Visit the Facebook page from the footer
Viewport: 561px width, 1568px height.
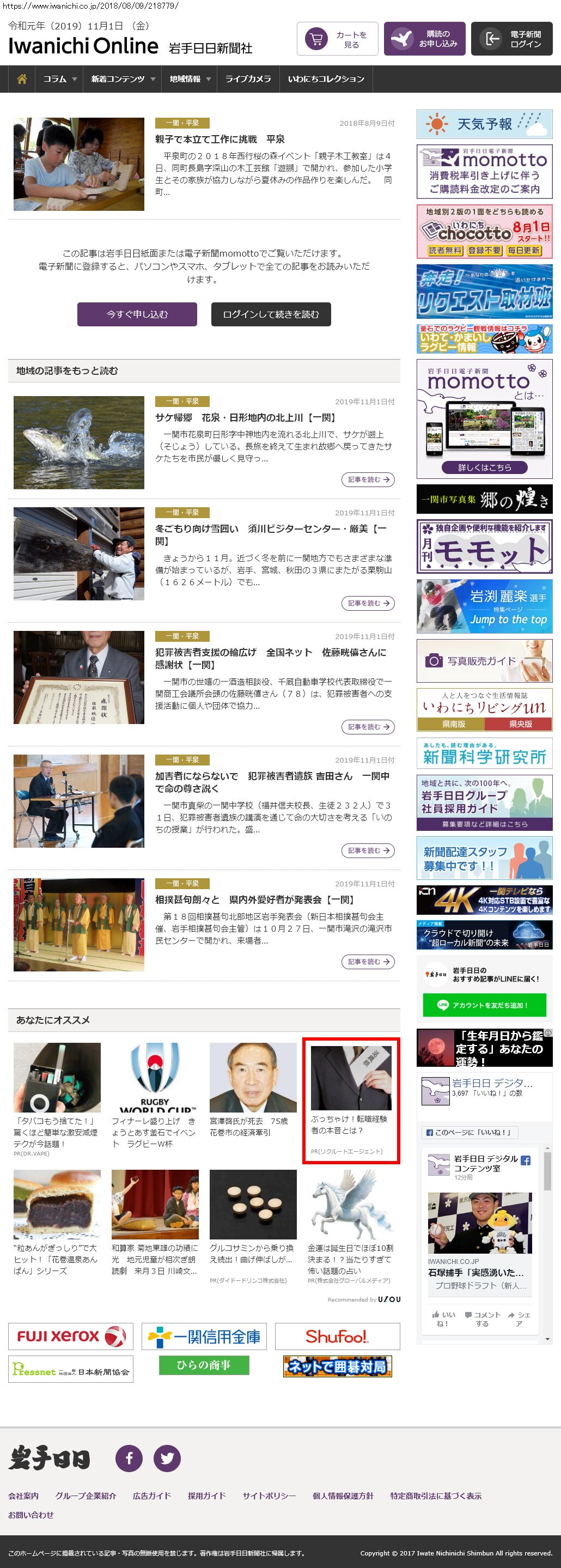[129, 1458]
